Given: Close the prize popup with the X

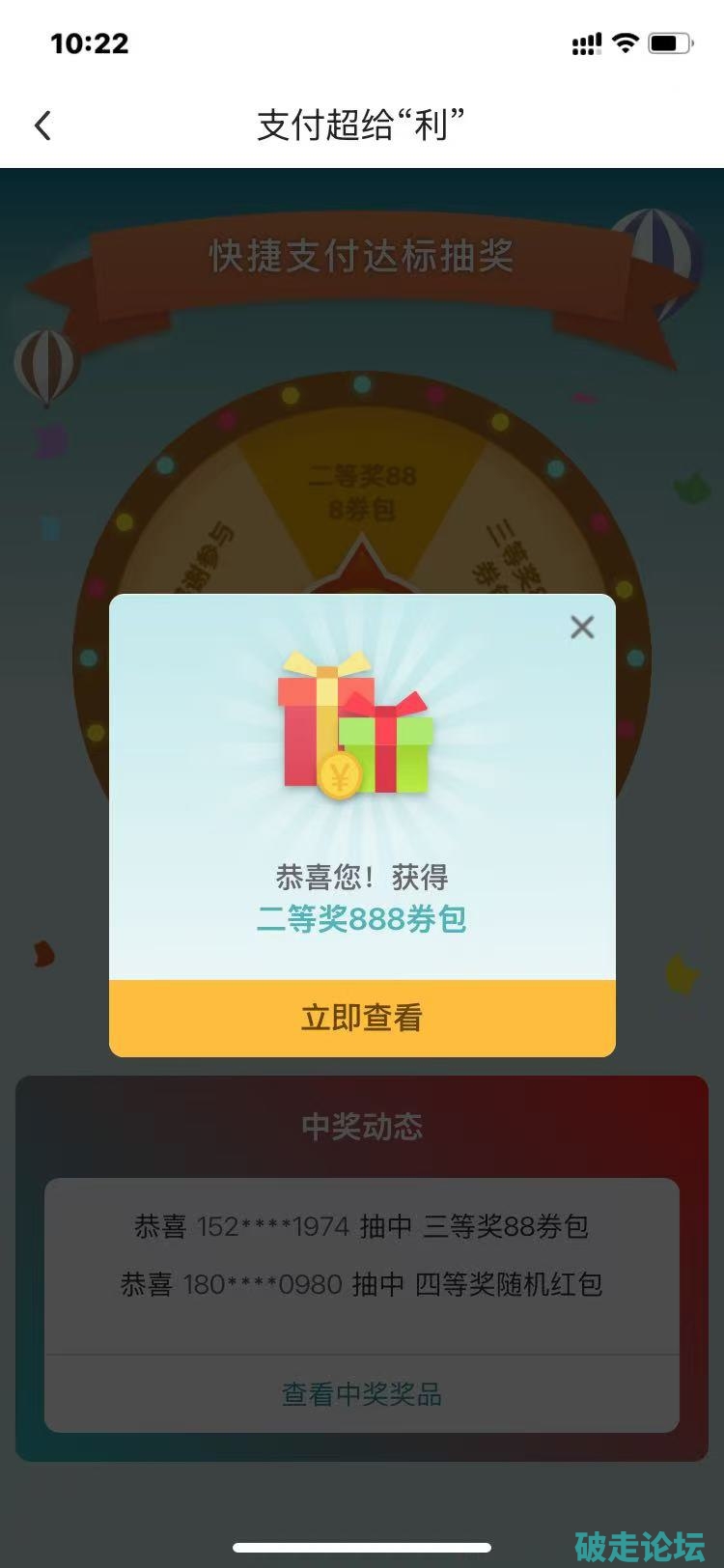Looking at the screenshot, I should [582, 628].
